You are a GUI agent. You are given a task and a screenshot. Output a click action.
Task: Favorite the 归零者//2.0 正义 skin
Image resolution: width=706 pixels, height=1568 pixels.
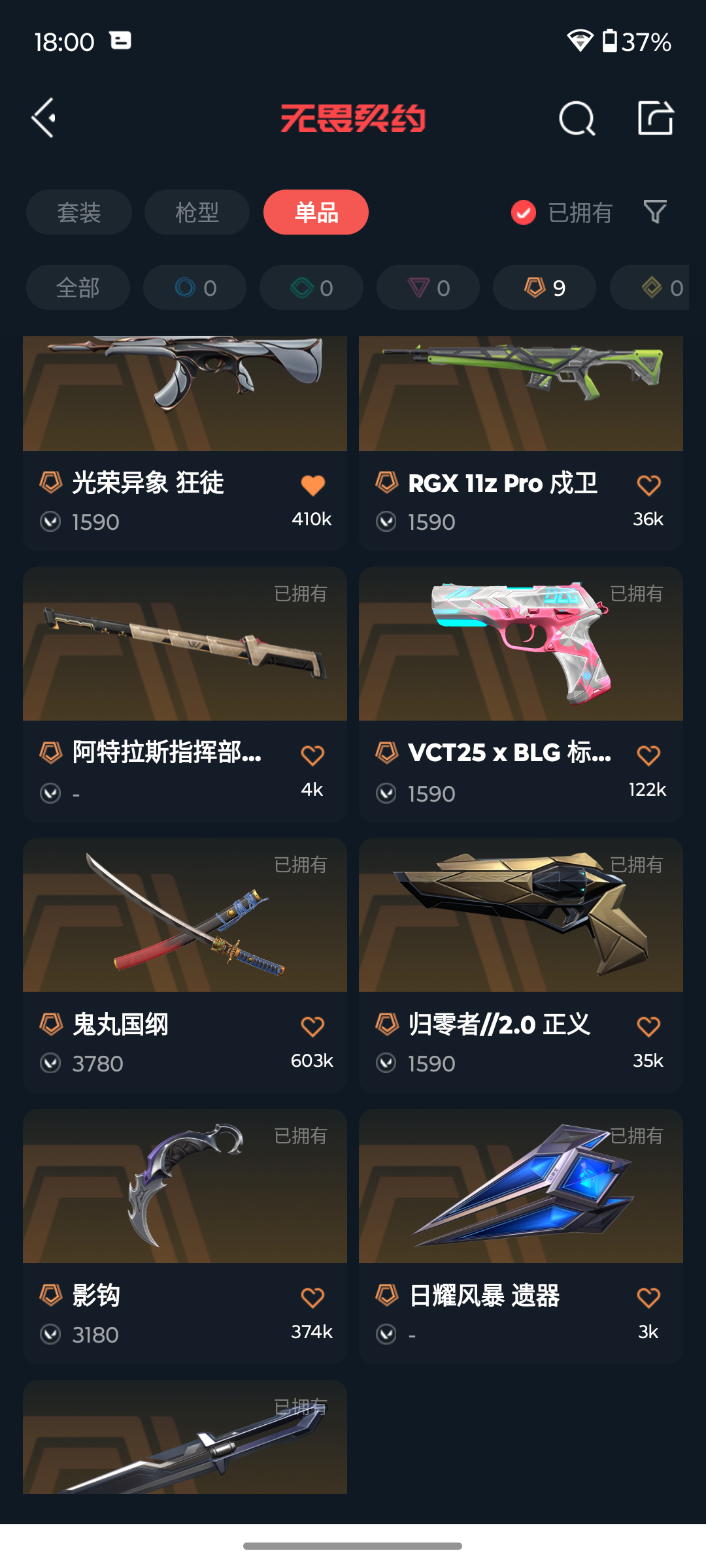click(648, 1026)
